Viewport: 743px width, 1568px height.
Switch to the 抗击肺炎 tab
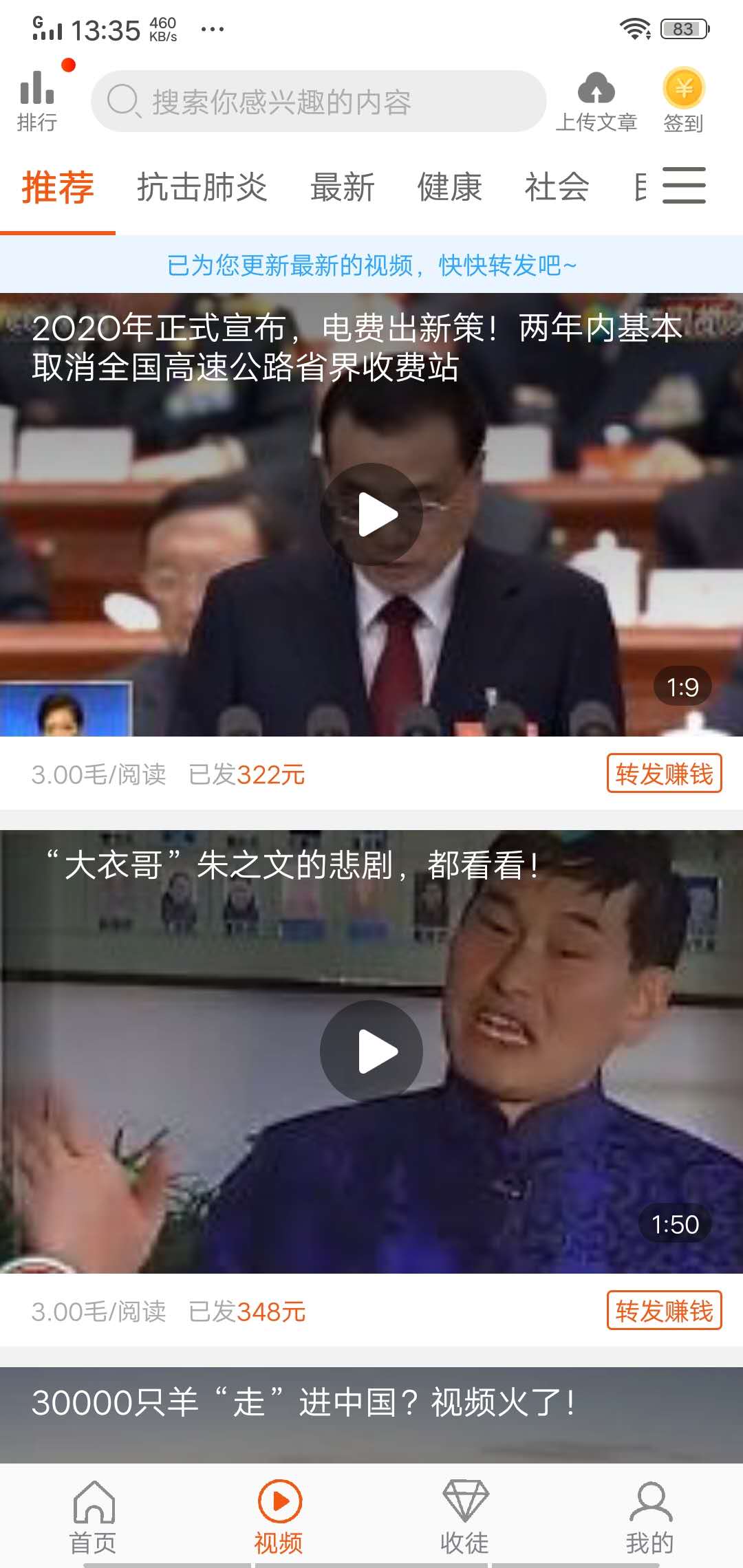coord(202,187)
